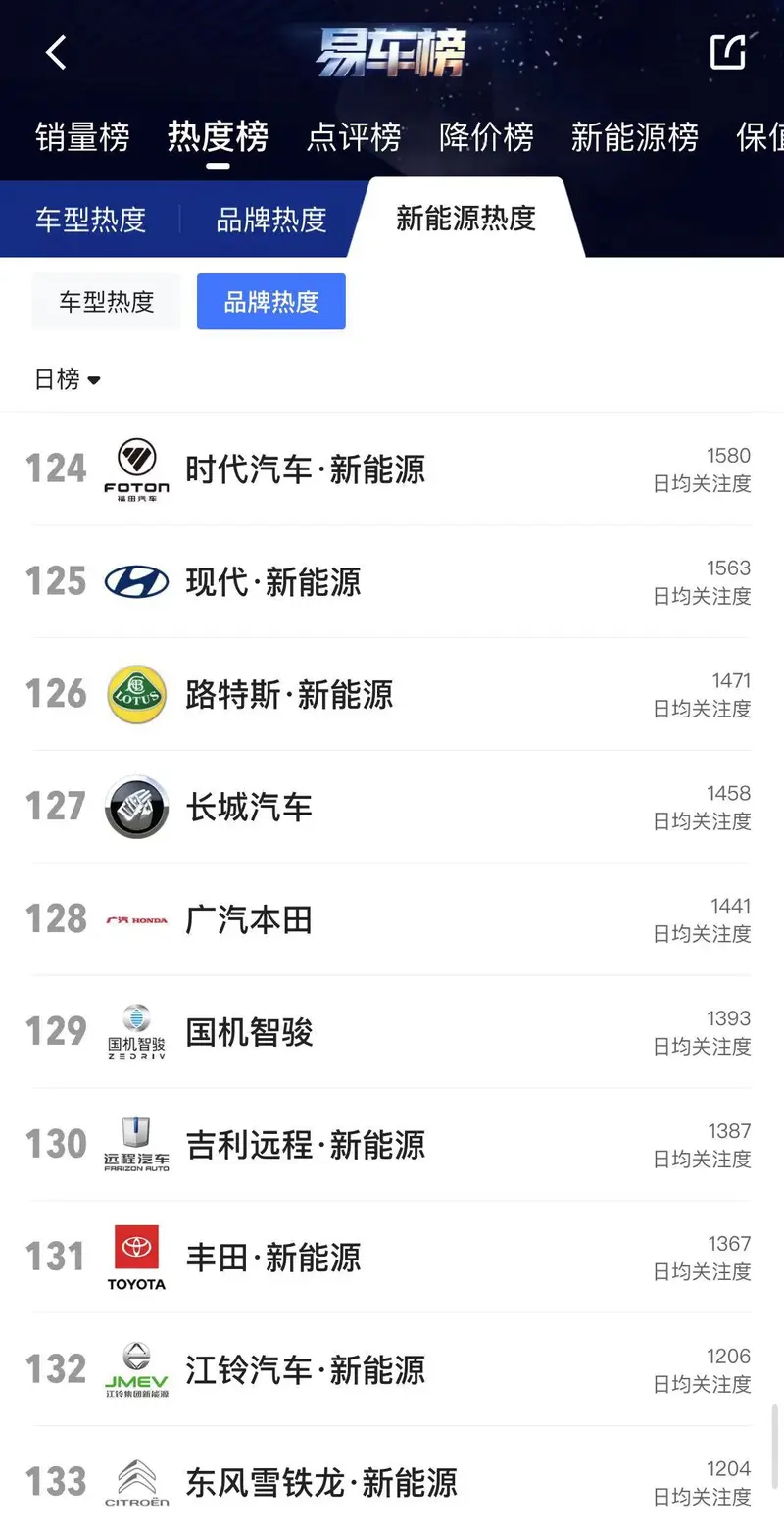Open the 新能源榜 tab
Image resolution: width=784 pixels, height=1532 pixels.
coord(634,137)
